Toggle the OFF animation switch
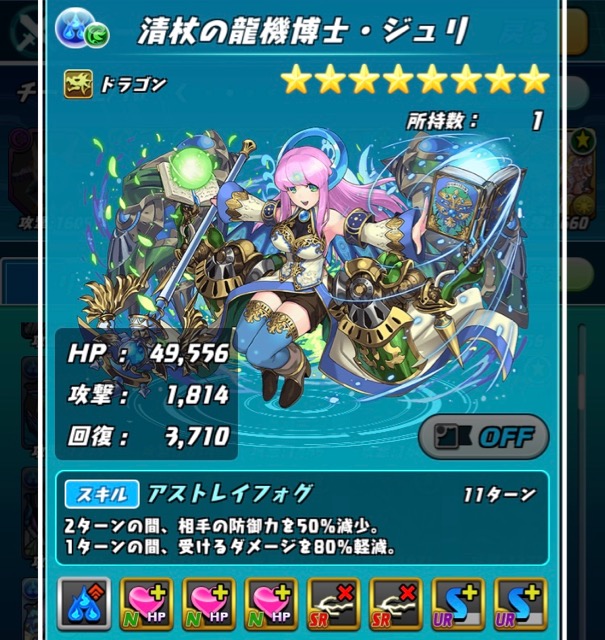 pyautogui.click(x=483, y=437)
